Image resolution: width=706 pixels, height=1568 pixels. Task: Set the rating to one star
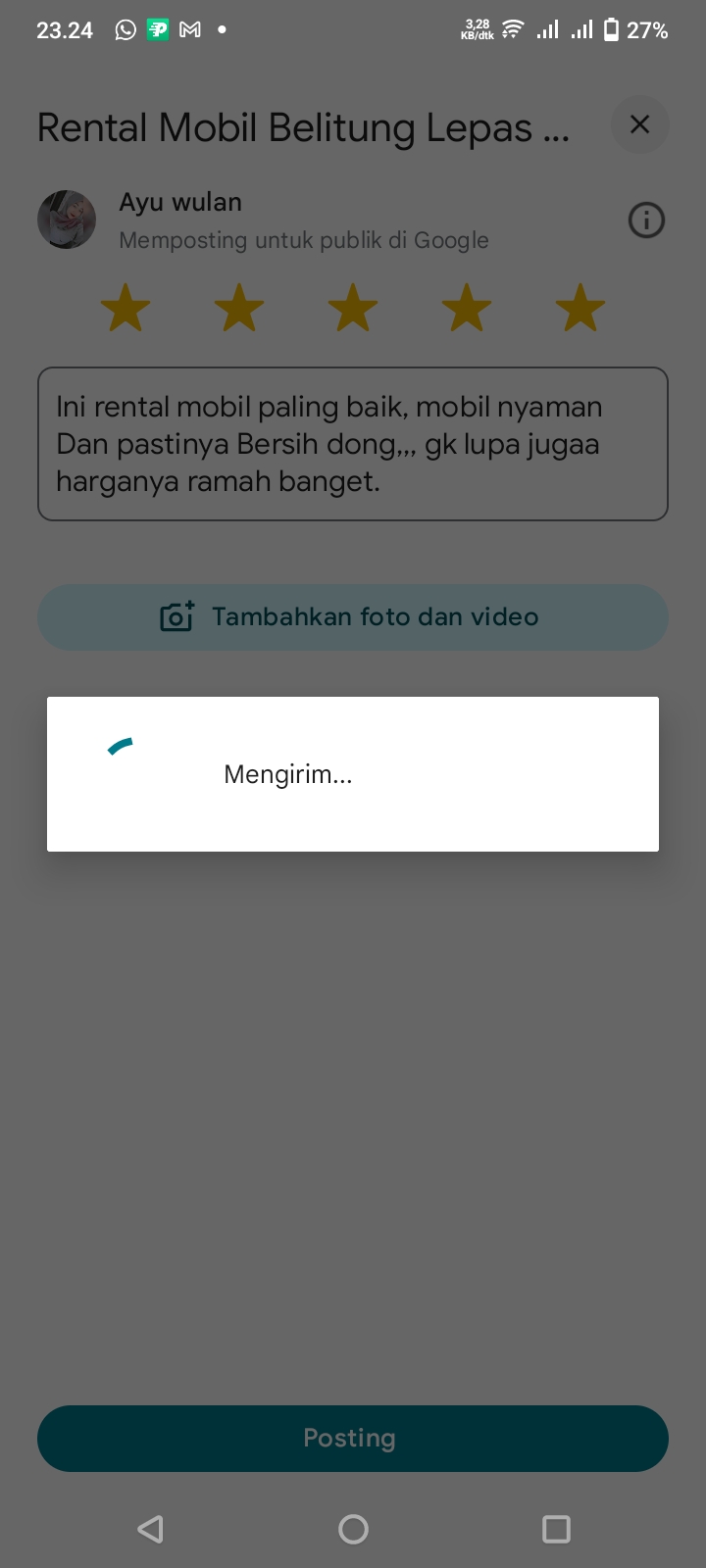(126, 308)
